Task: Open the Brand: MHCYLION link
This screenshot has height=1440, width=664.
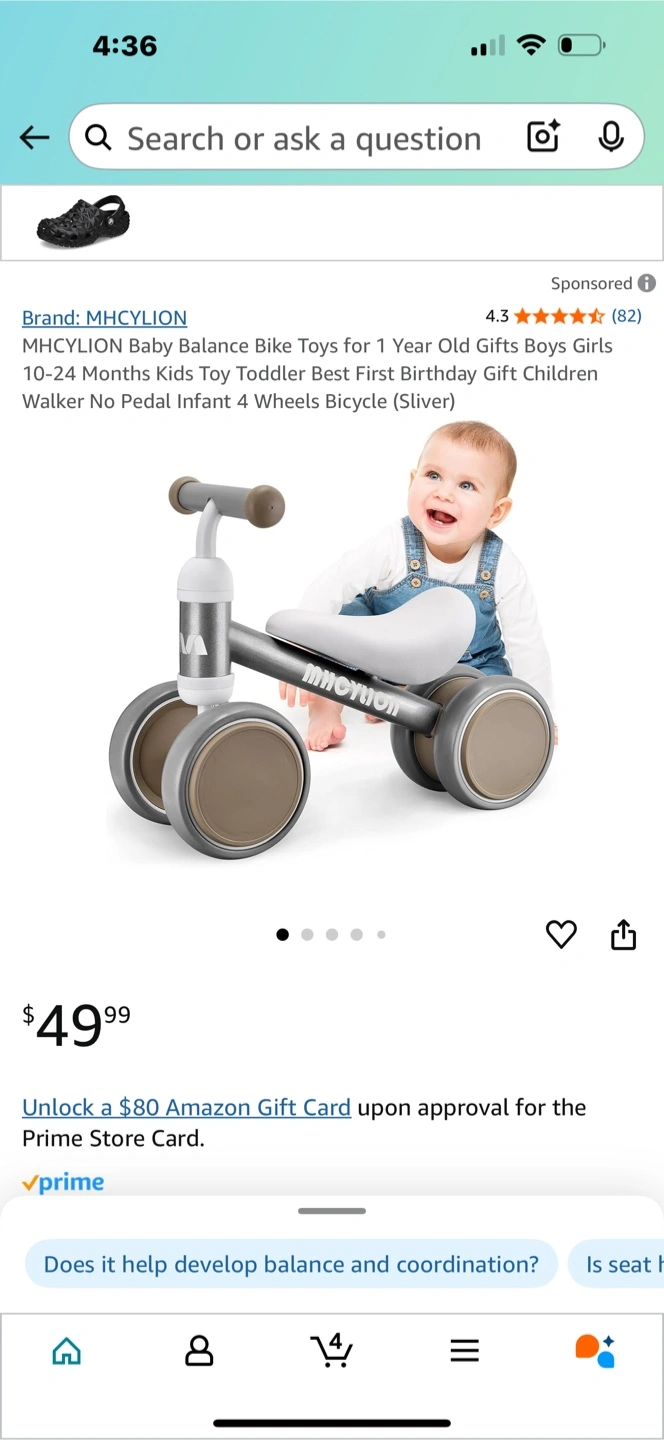Action: pos(104,318)
